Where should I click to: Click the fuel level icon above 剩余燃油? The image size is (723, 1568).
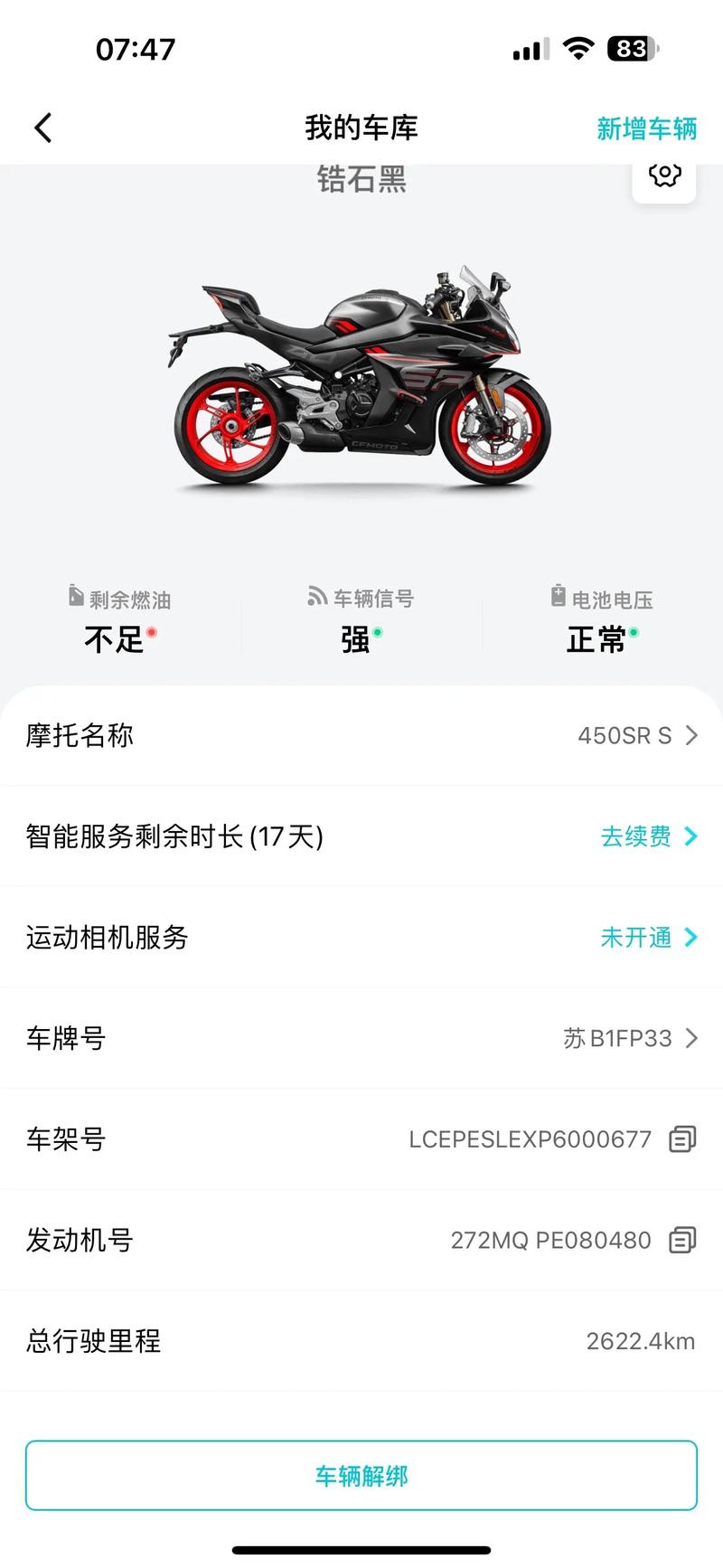74,596
